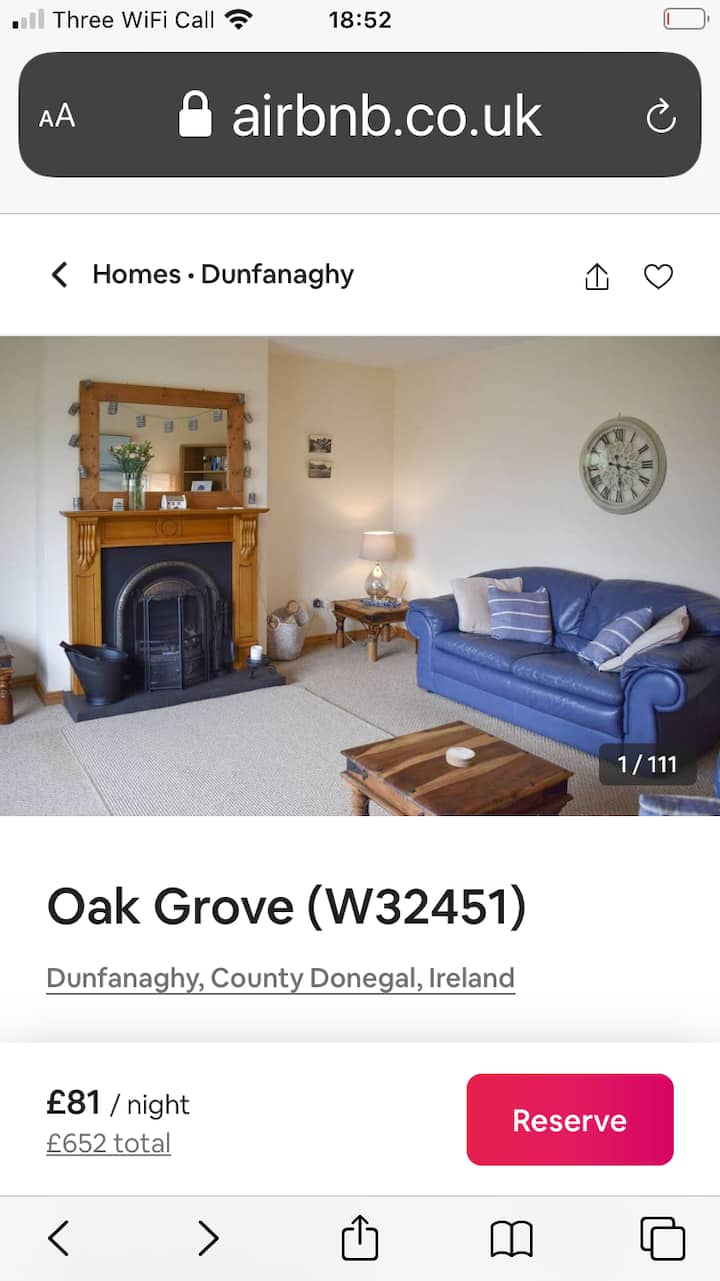Open the Dunfanaghy, County Donegal location link
This screenshot has width=720, height=1281.
(280, 978)
